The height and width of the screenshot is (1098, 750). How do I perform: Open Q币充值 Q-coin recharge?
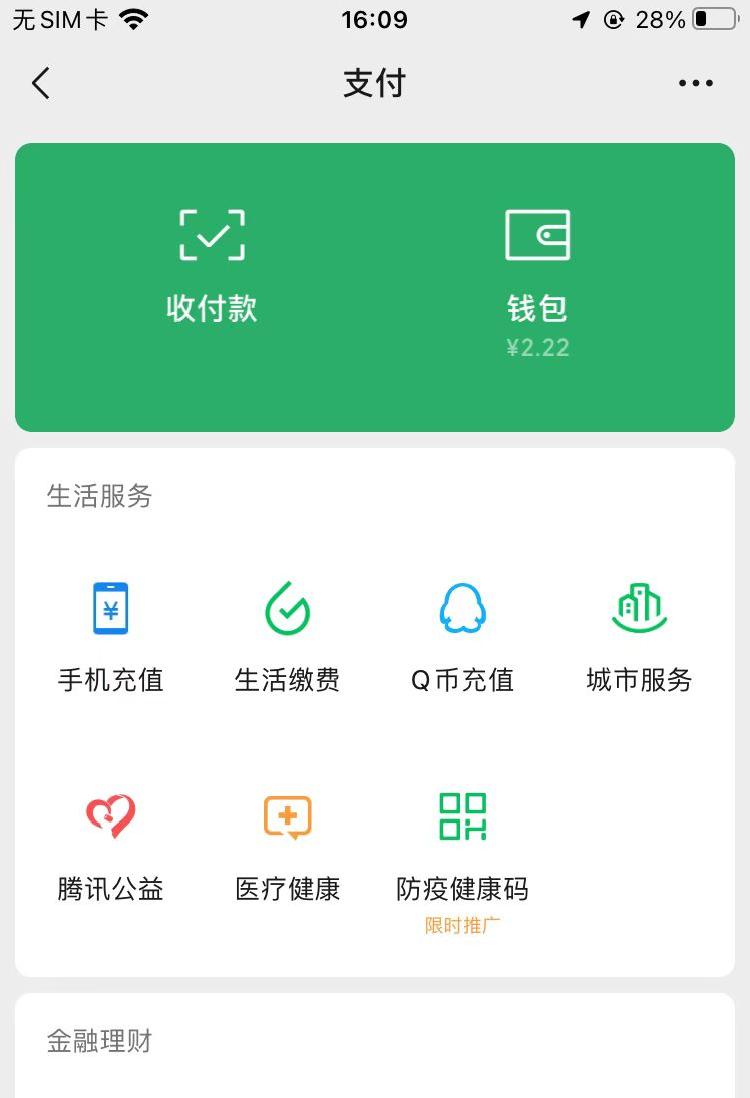(462, 635)
